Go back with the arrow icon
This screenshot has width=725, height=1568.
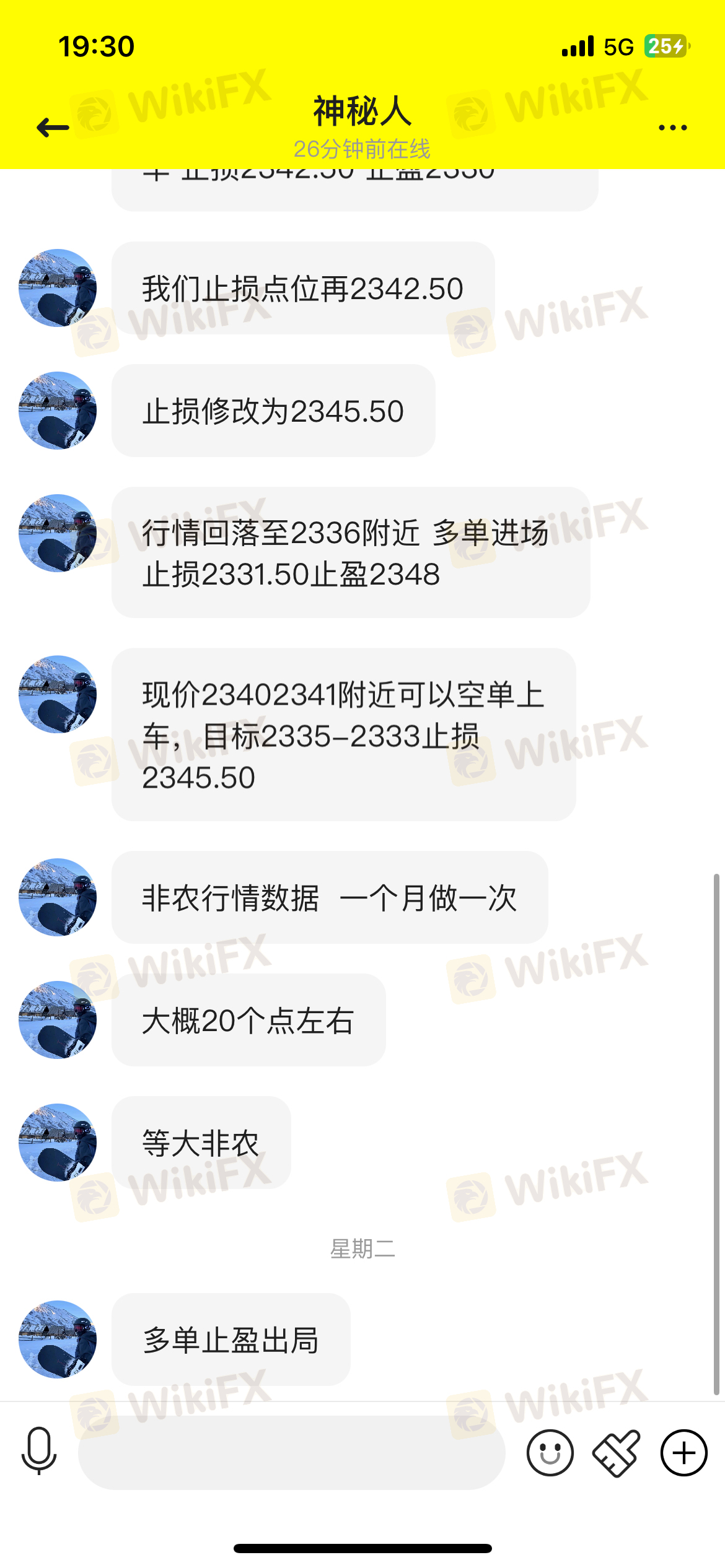(53, 128)
